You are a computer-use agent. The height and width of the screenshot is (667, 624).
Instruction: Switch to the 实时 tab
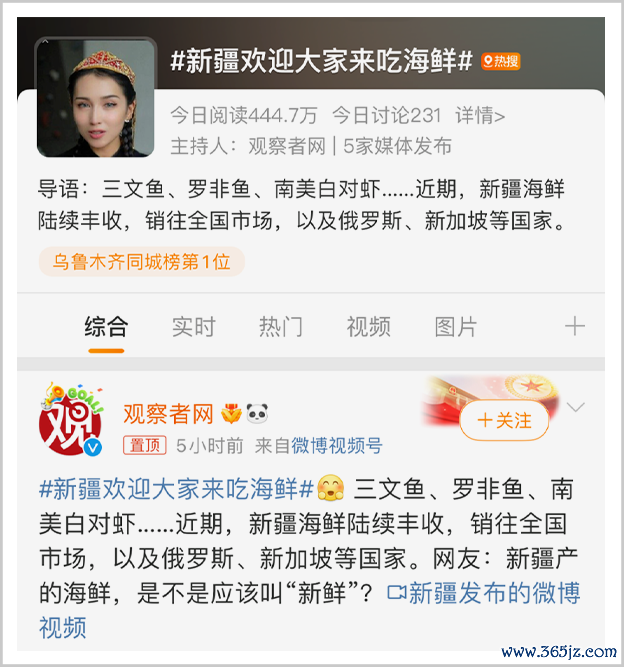(x=193, y=327)
